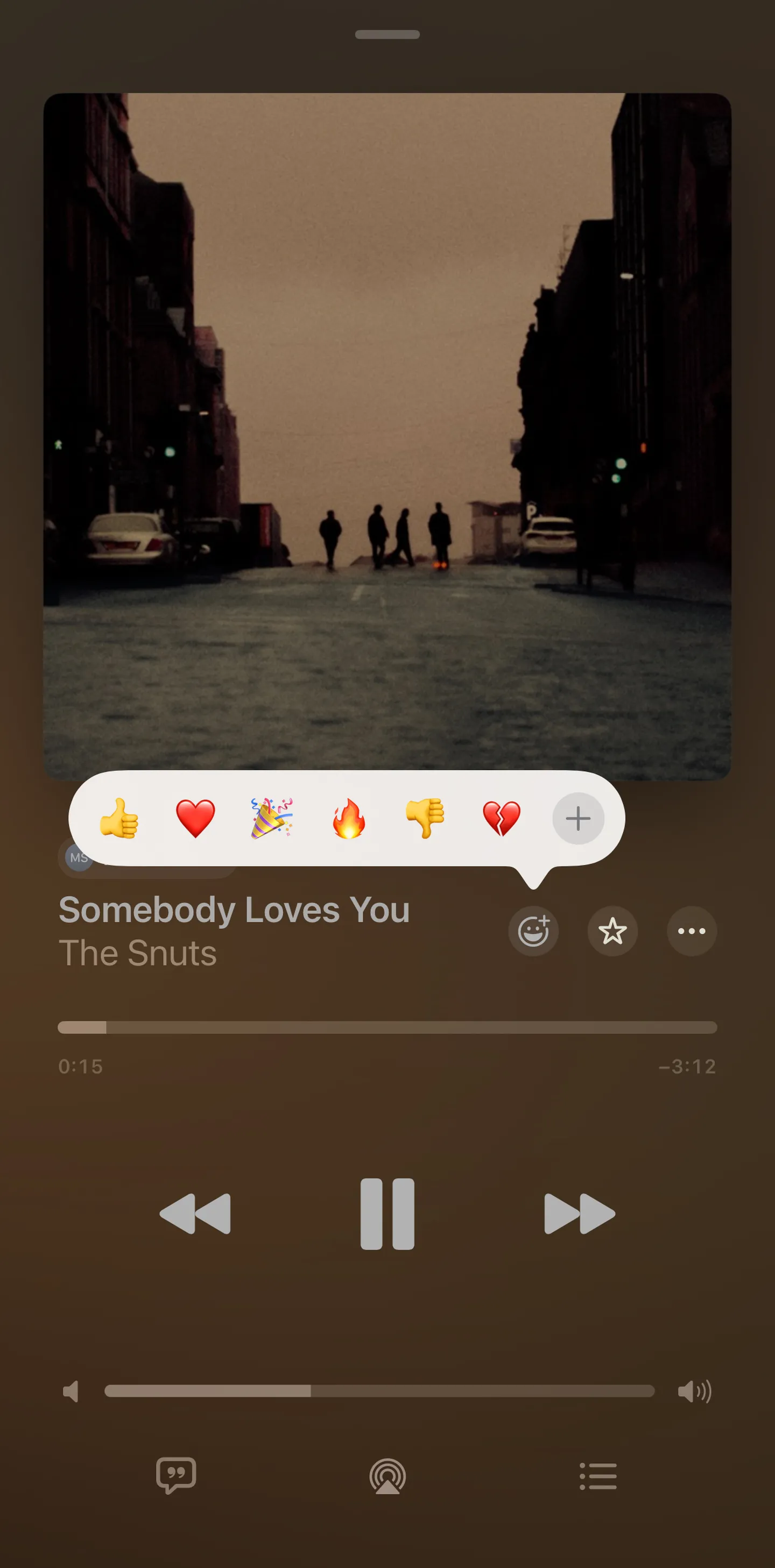Skip to the next track

580,1214
